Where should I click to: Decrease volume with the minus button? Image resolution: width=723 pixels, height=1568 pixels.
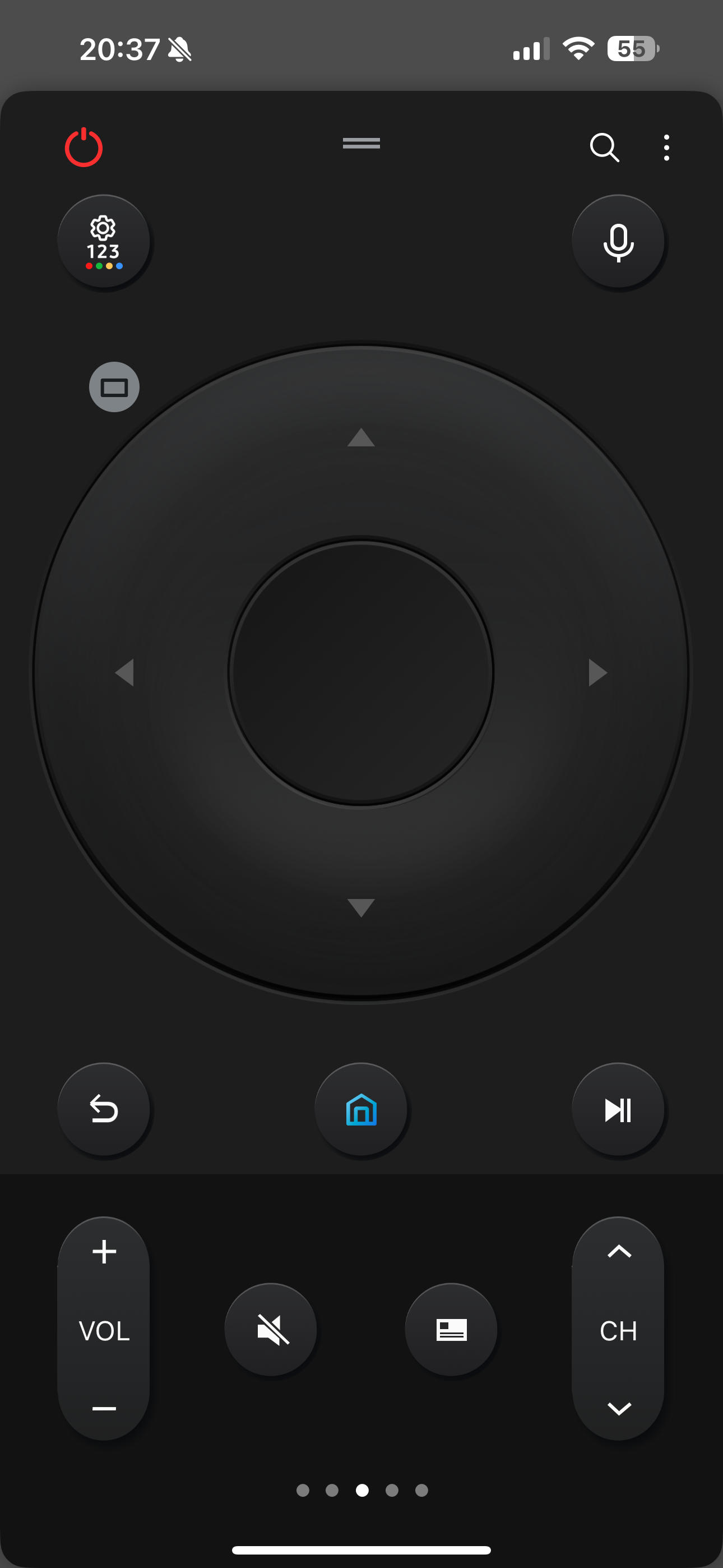[104, 1408]
